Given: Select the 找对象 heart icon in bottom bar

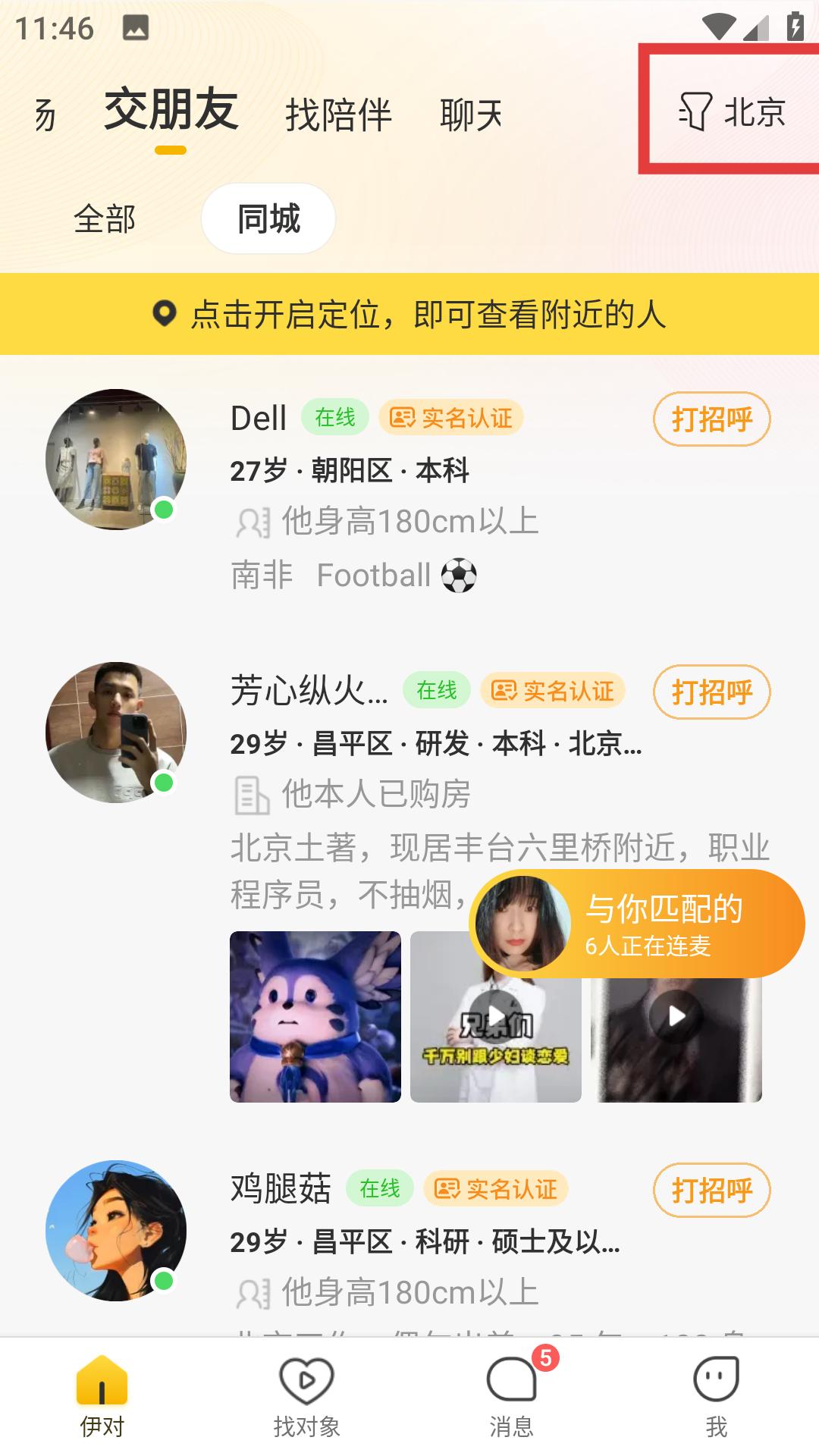Looking at the screenshot, I should (x=305, y=1399).
